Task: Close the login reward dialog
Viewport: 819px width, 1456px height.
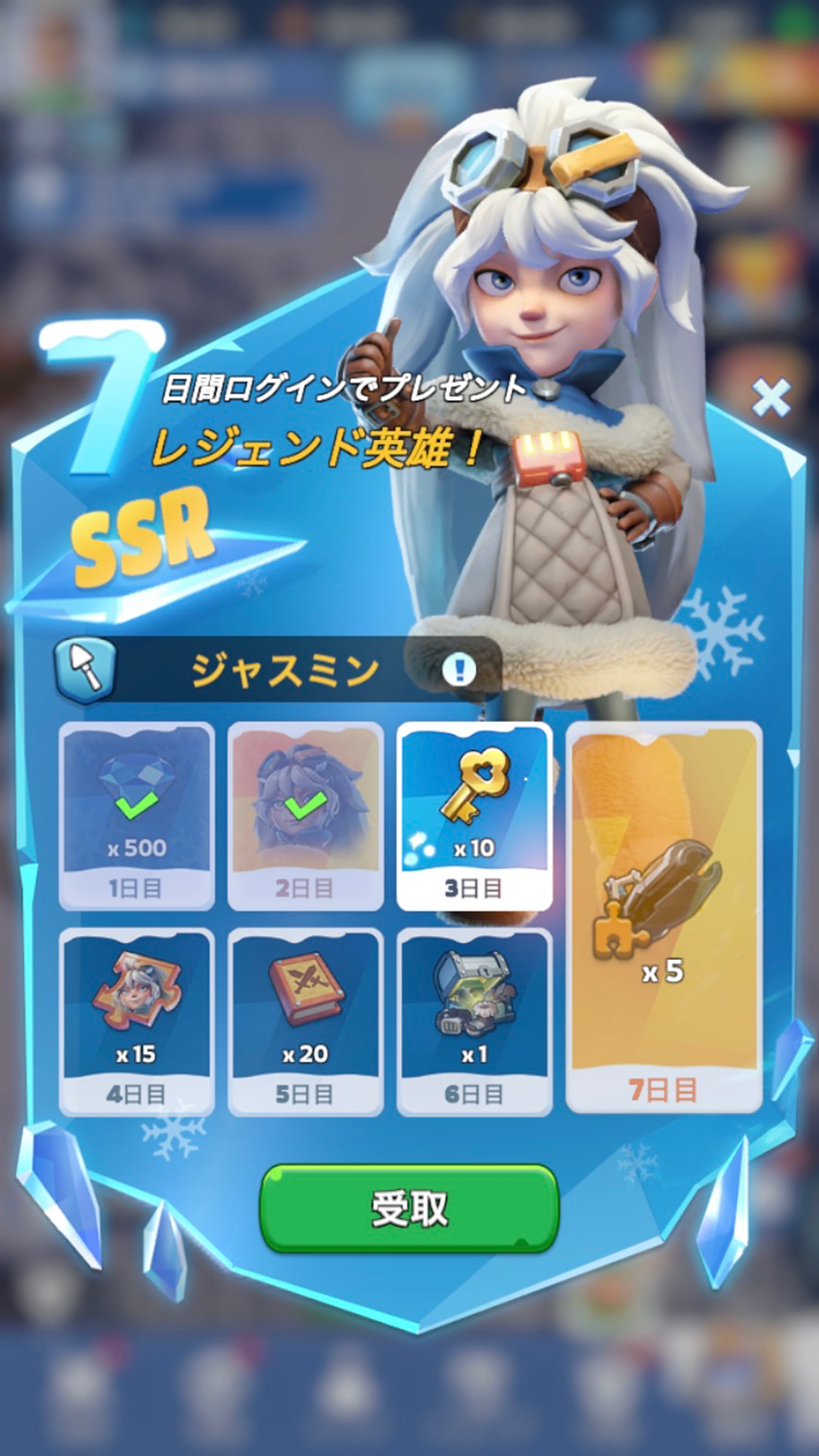Action: [x=770, y=397]
